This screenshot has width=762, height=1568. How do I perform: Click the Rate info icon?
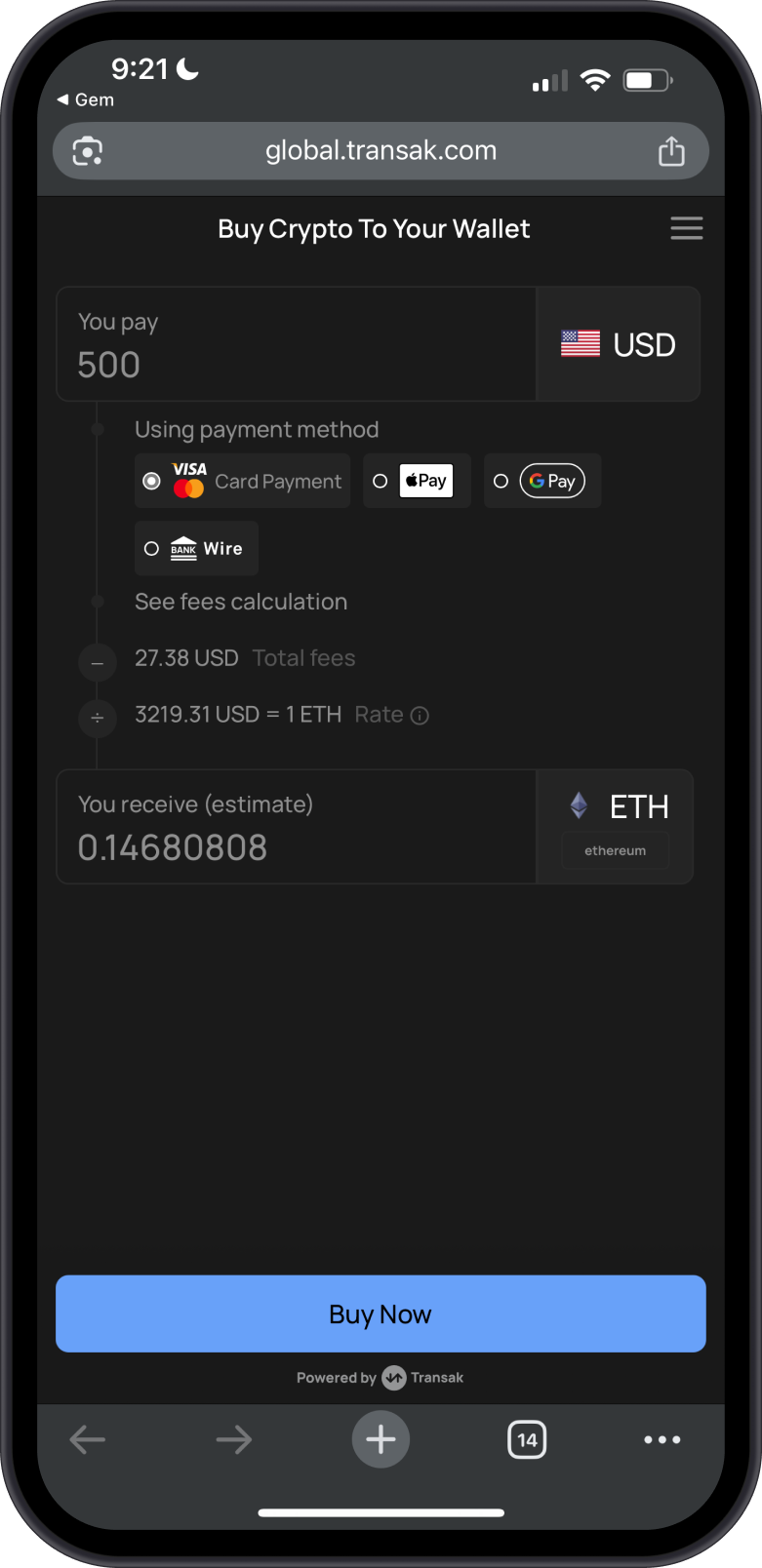pyautogui.click(x=420, y=715)
